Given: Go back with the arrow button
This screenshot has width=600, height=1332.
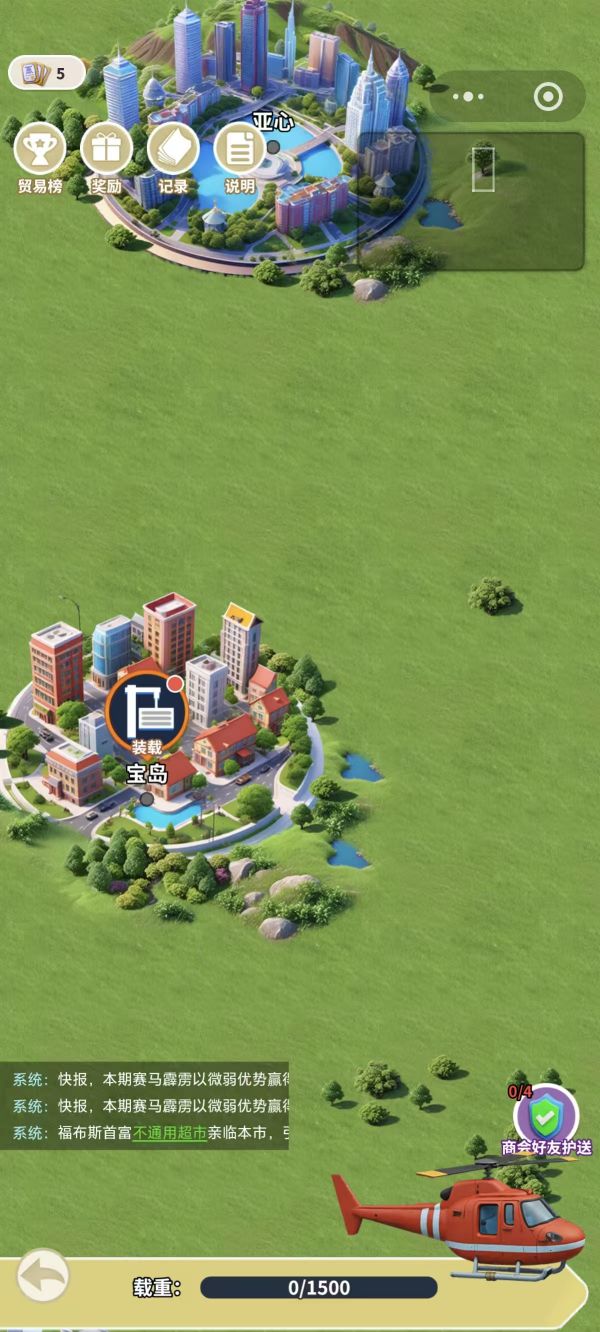Looking at the screenshot, I should point(43,1276).
